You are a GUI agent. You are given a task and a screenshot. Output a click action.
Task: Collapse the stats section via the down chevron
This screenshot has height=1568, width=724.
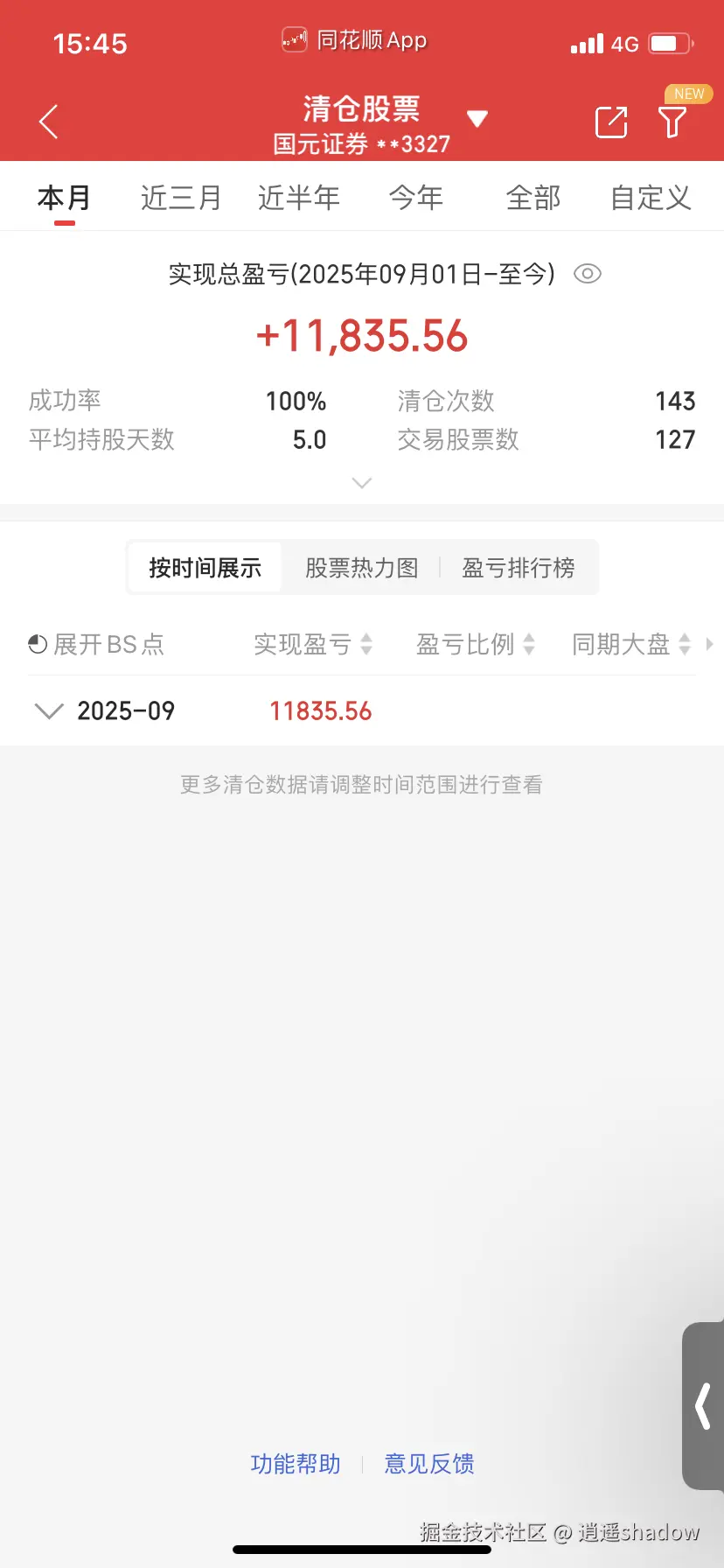(x=362, y=482)
